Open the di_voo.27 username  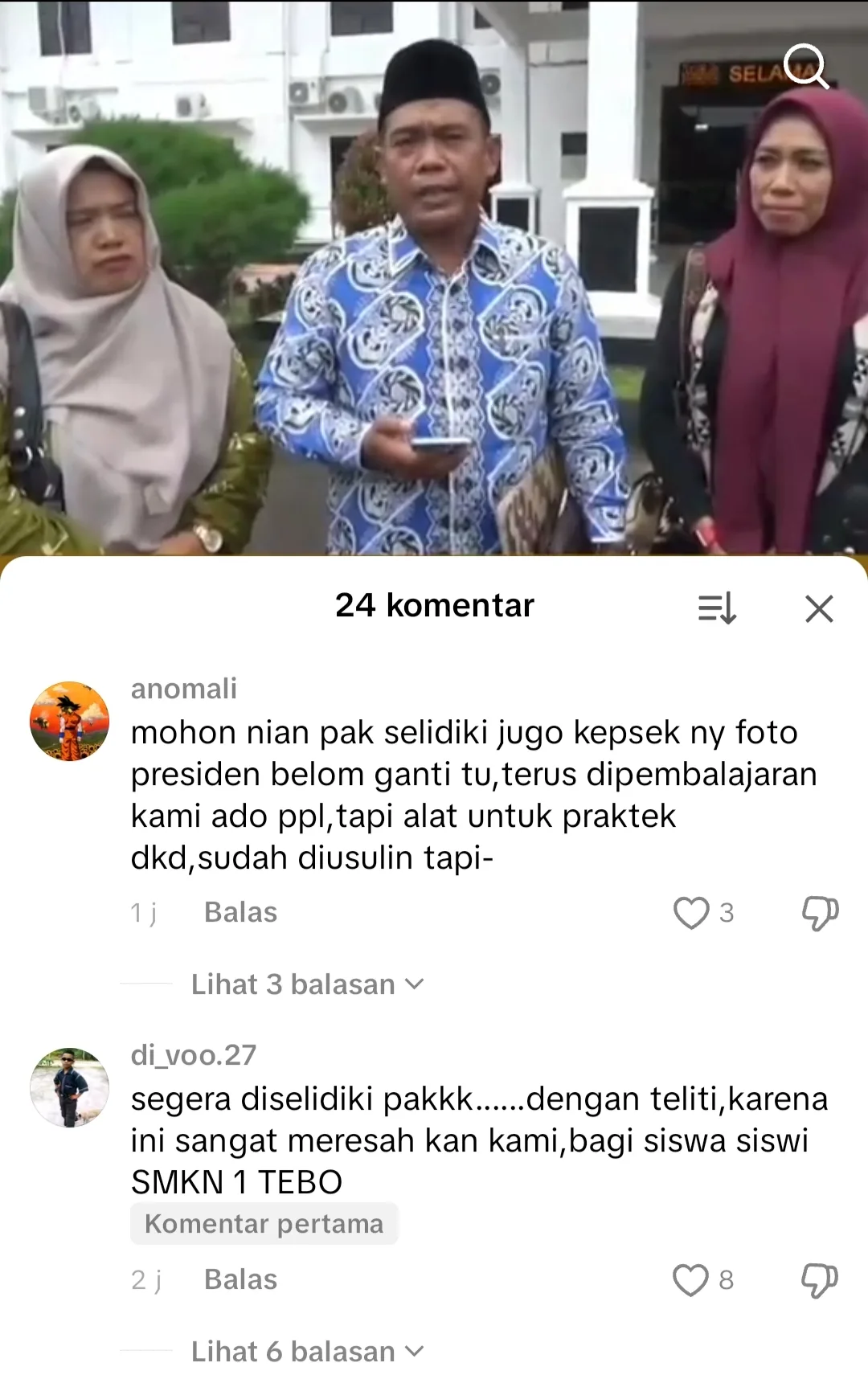coord(194,1055)
